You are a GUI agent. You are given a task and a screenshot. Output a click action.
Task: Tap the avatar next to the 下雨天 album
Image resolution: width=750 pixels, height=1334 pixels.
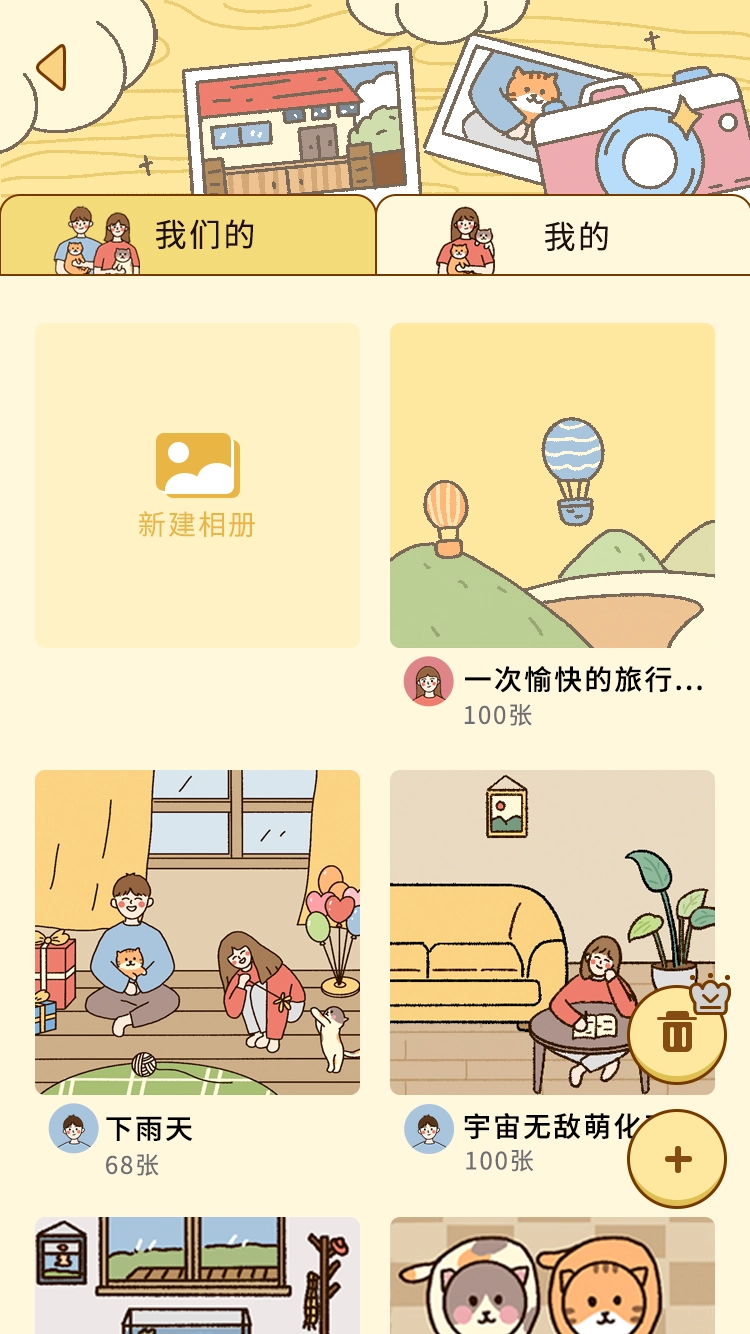(x=73, y=1131)
